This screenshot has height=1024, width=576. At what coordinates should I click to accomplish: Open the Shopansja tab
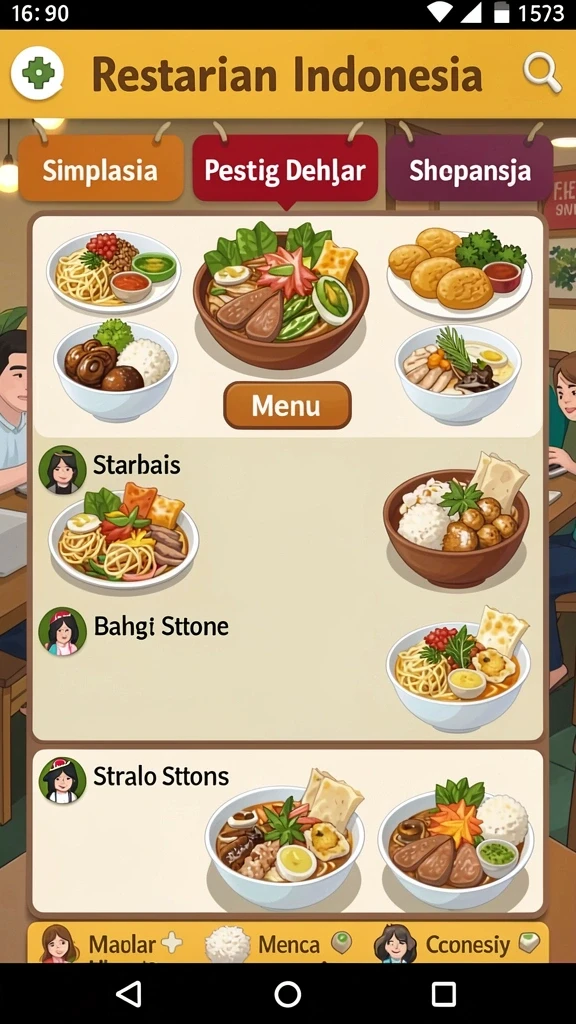click(x=470, y=169)
